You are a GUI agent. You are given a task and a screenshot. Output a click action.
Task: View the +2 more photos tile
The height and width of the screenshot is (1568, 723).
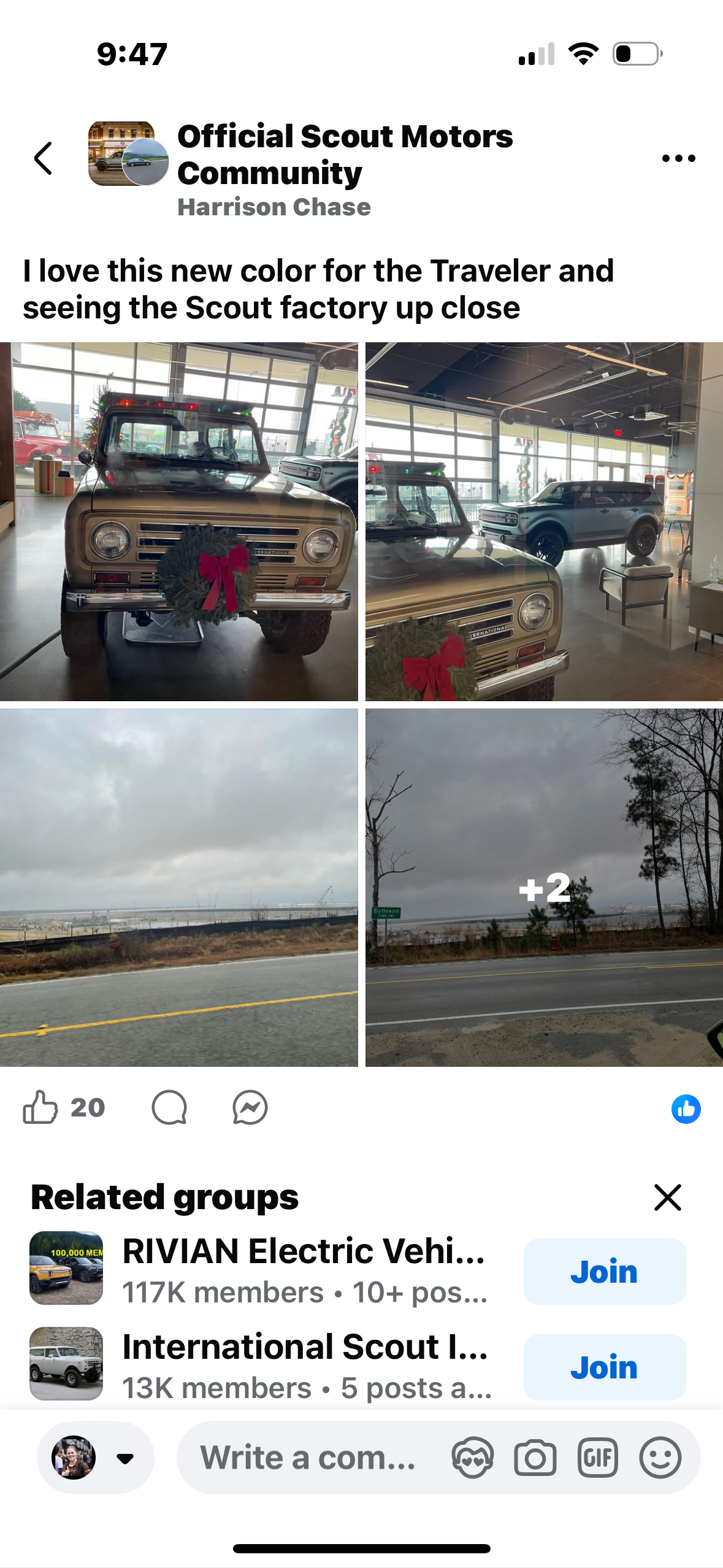tap(544, 887)
